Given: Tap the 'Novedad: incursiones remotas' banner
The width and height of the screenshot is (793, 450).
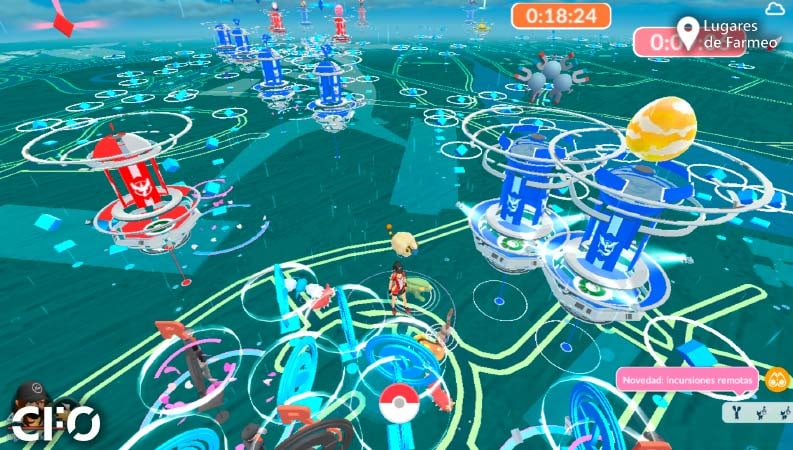Looking at the screenshot, I should [689, 380].
